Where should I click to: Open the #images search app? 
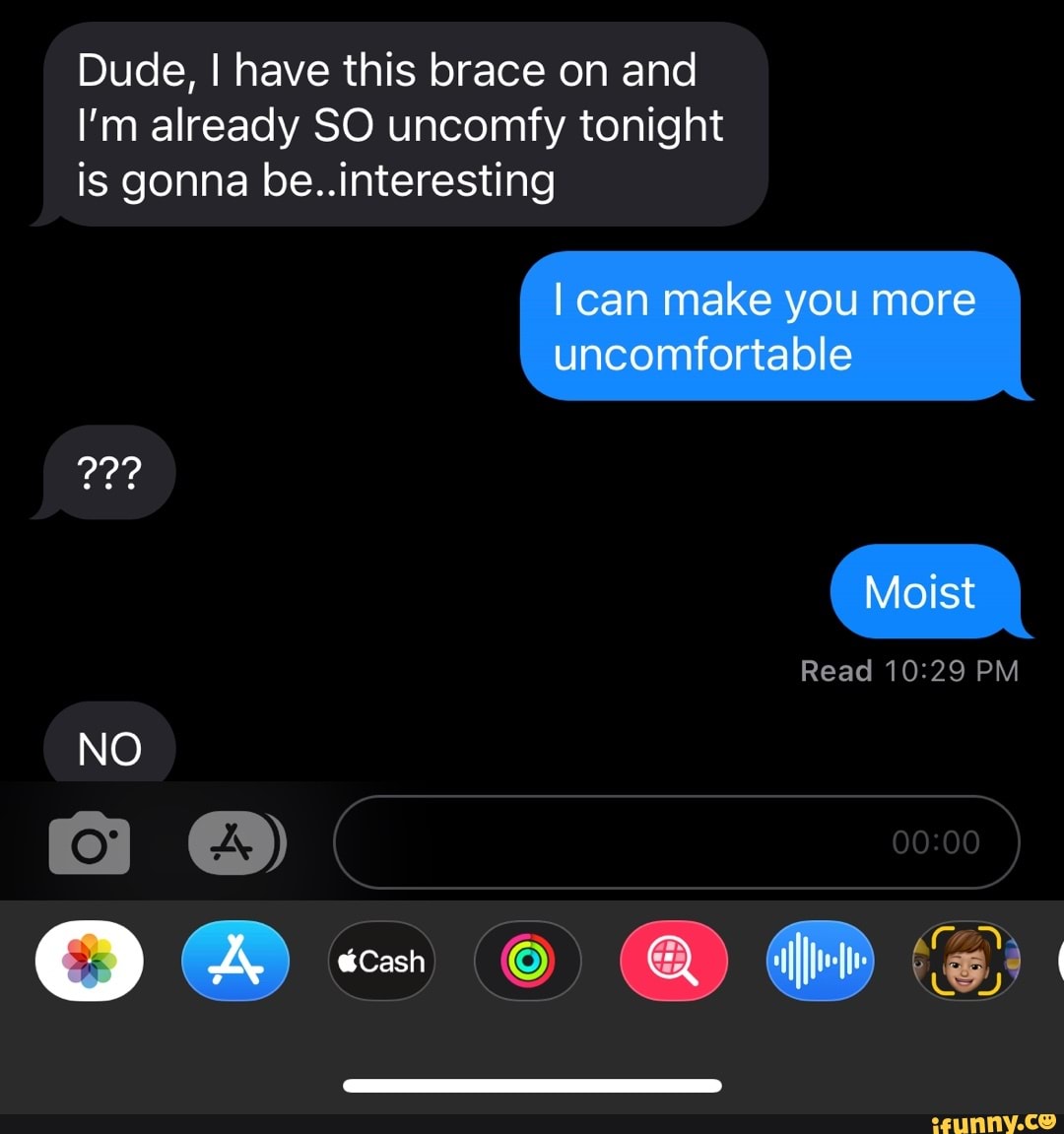(x=674, y=961)
